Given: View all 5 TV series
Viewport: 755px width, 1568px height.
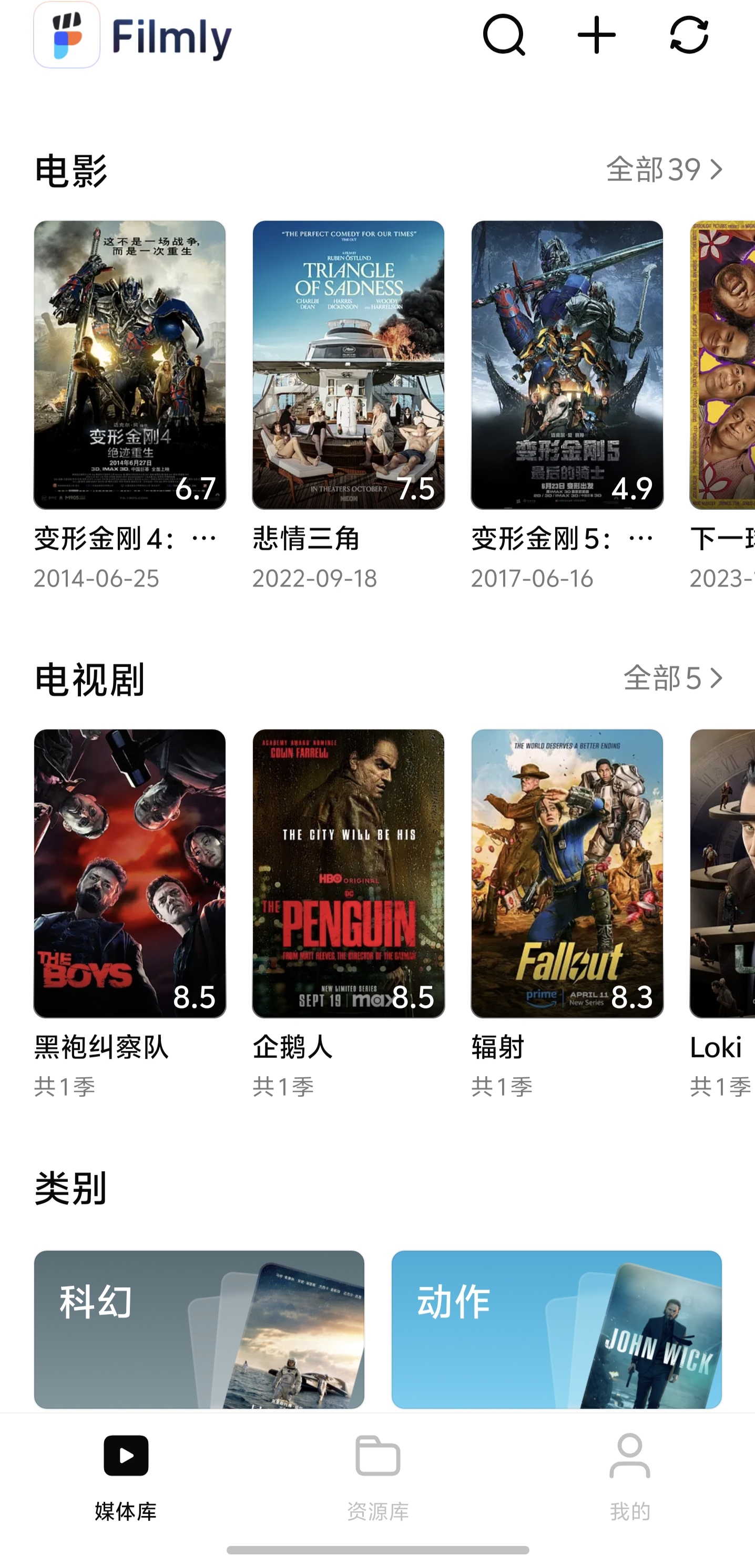Looking at the screenshot, I should [672, 678].
